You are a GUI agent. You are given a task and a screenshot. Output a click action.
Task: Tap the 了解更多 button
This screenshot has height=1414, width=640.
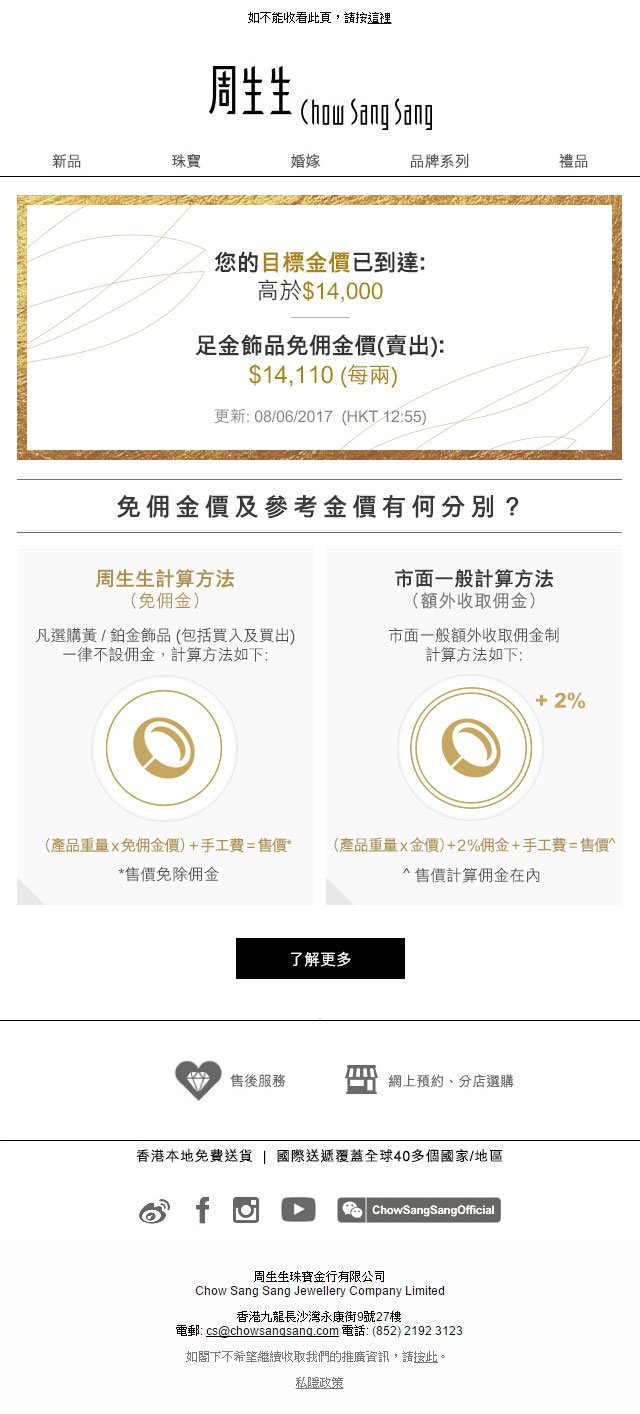pos(320,958)
